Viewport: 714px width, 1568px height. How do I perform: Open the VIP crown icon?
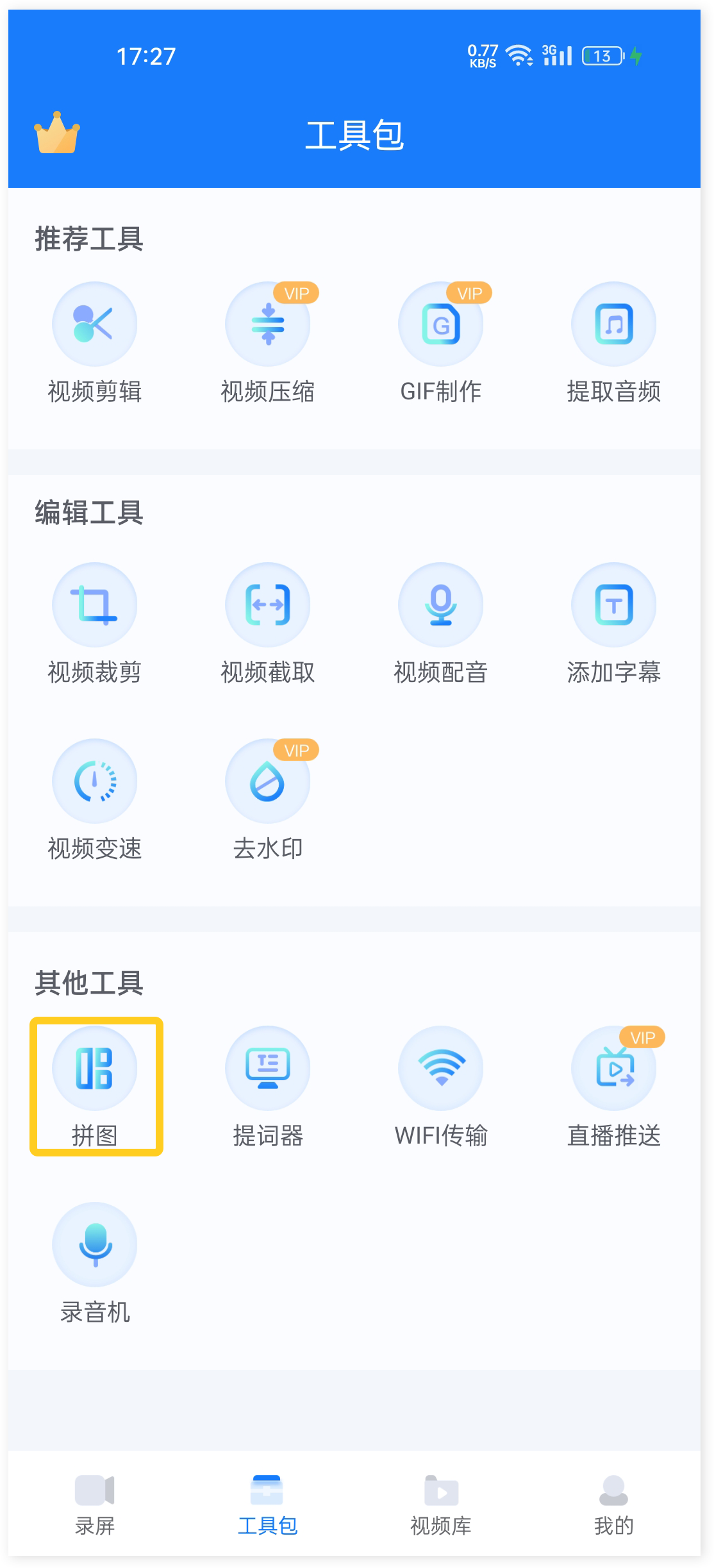click(57, 133)
